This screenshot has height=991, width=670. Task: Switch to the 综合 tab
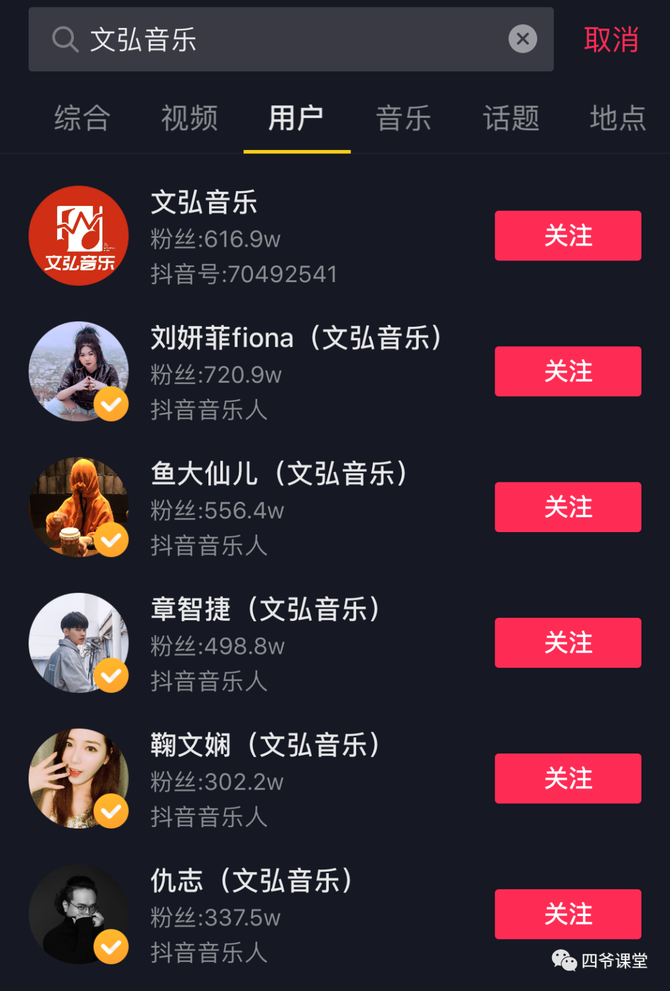click(82, 118)
